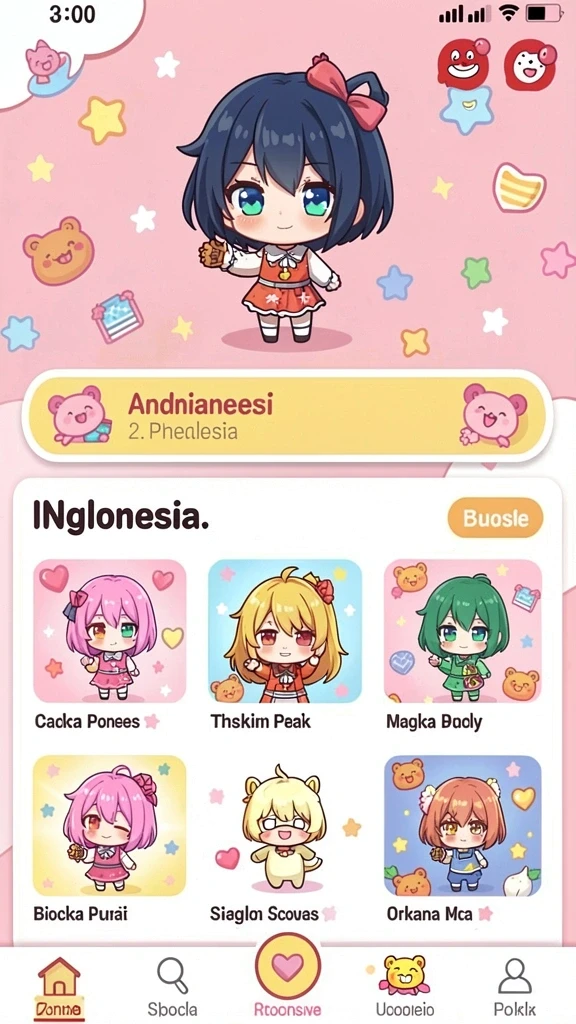Screen dimensions: 576x1024
Task: Tap the Buosle button
Action: [496, 518]
